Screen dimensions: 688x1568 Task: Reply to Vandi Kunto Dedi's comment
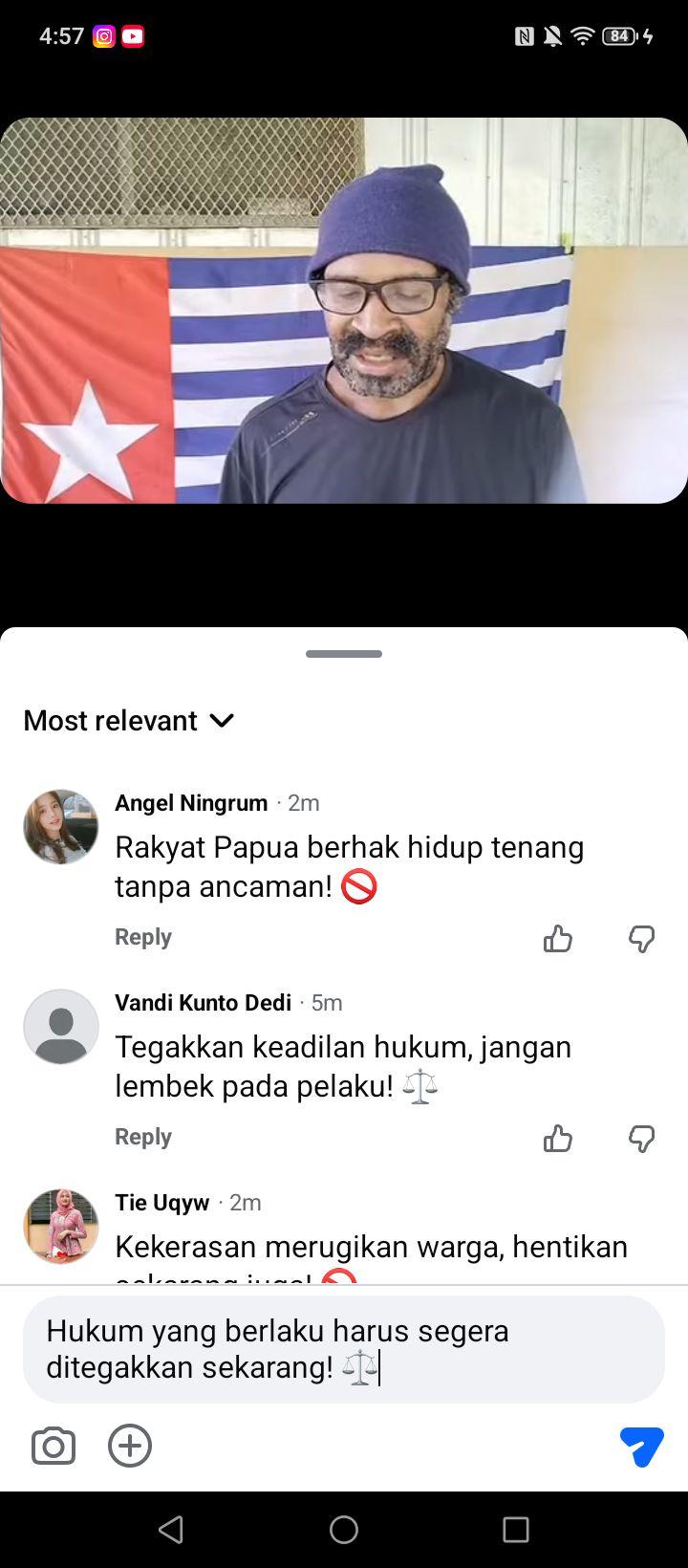tap(143, 1137)
